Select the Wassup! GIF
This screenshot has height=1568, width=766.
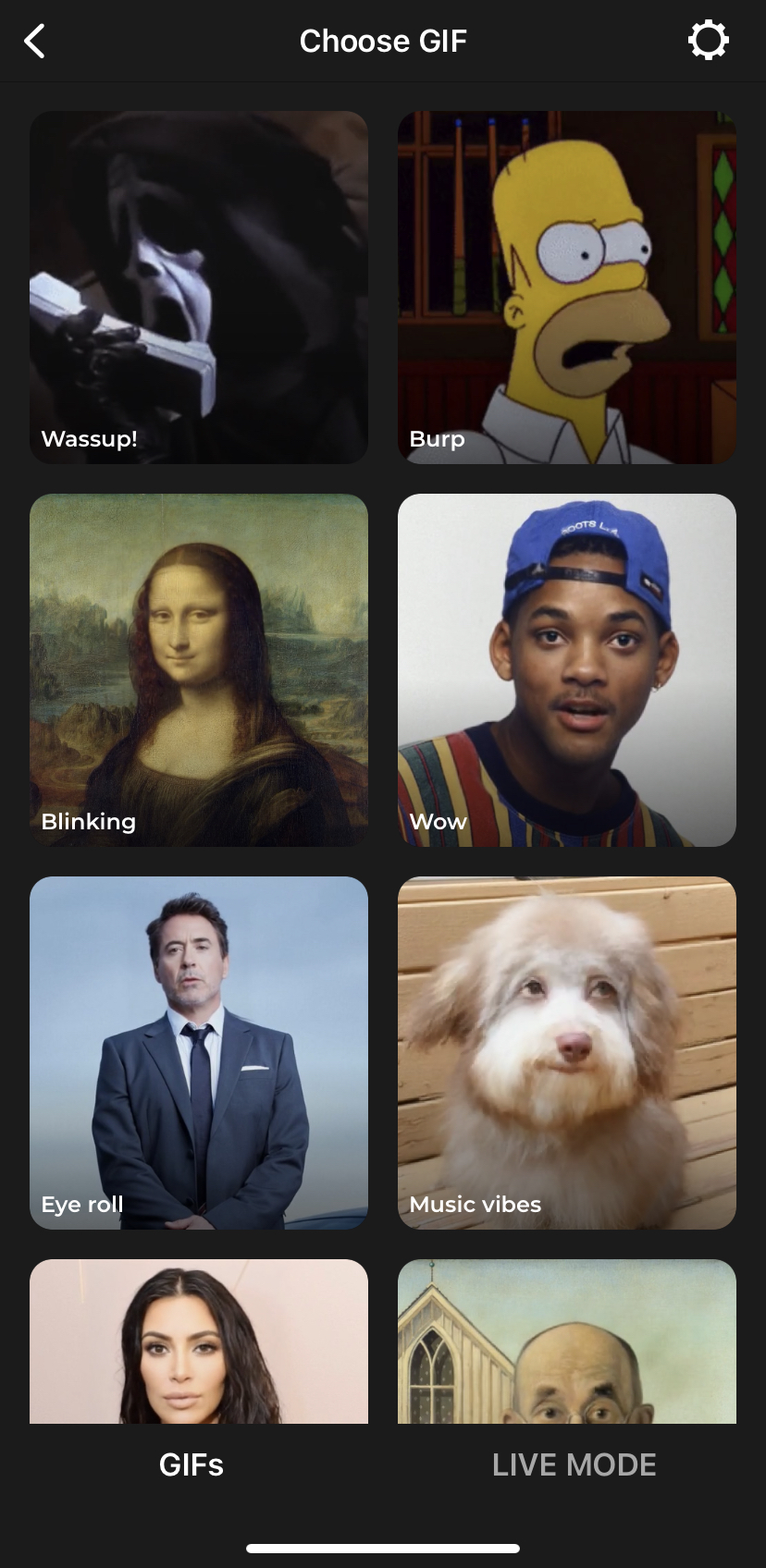199,287
